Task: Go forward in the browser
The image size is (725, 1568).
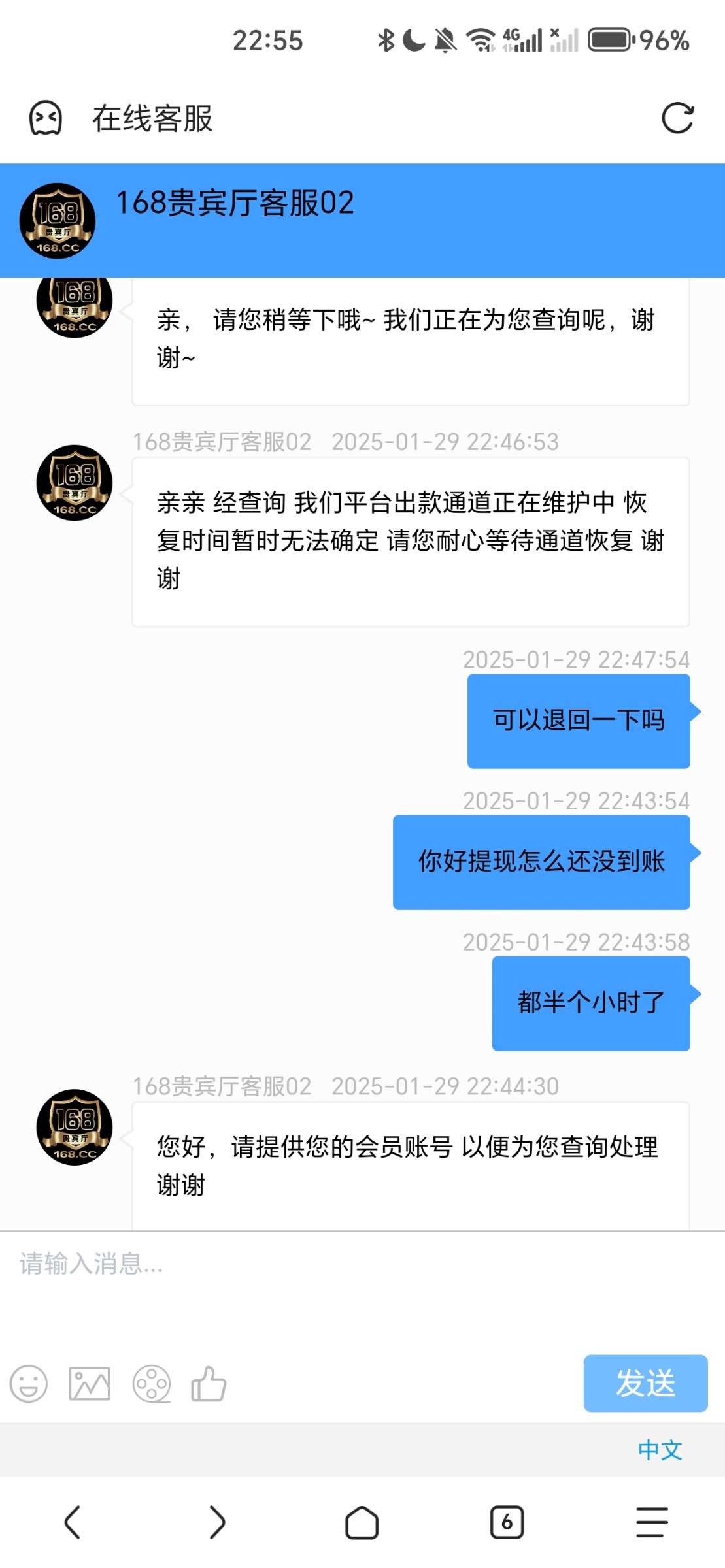Action: 217,1522
